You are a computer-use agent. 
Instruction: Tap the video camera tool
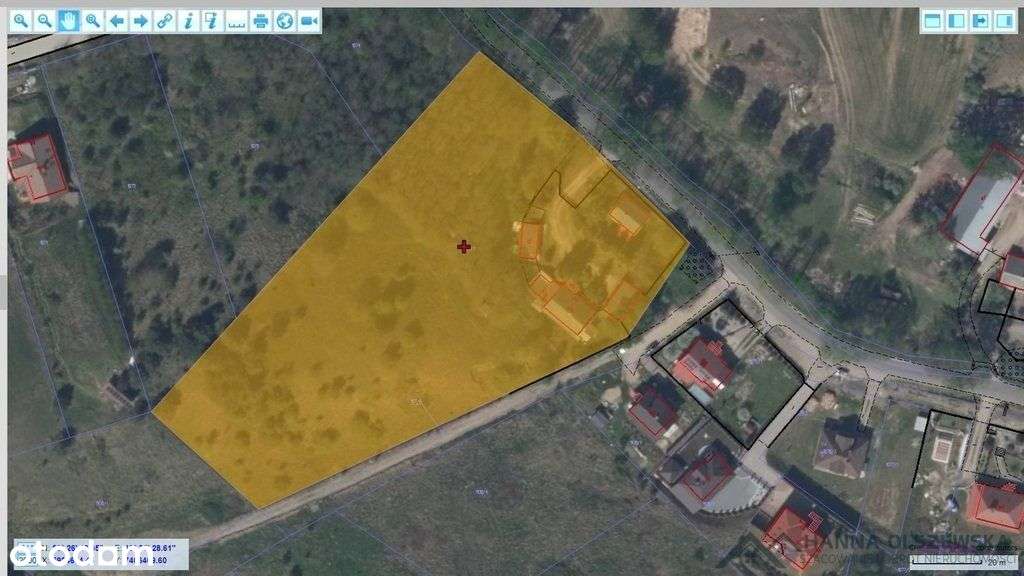[309, 20]
